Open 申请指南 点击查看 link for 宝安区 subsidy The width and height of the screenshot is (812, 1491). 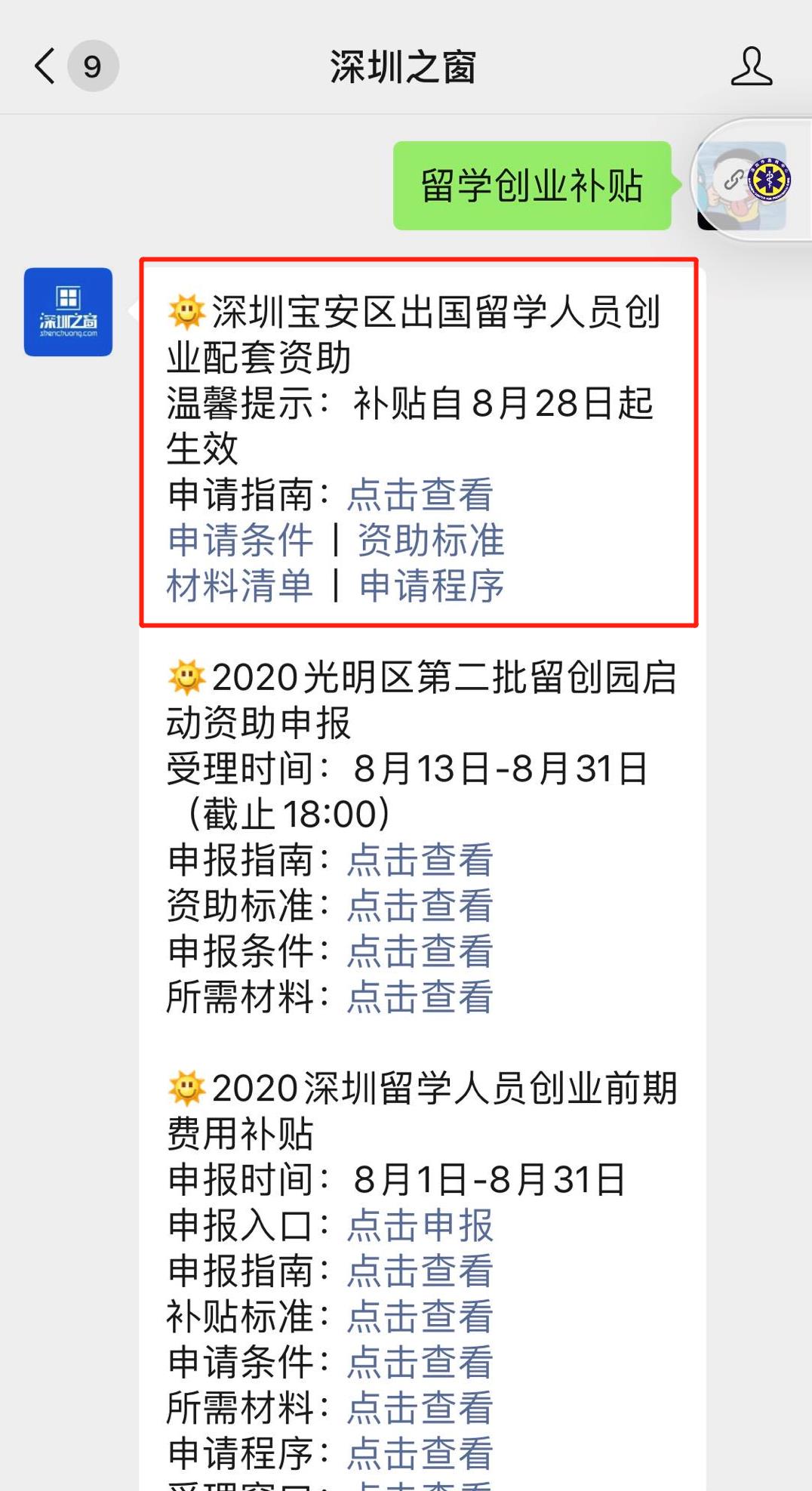click(x=420, y=494)
